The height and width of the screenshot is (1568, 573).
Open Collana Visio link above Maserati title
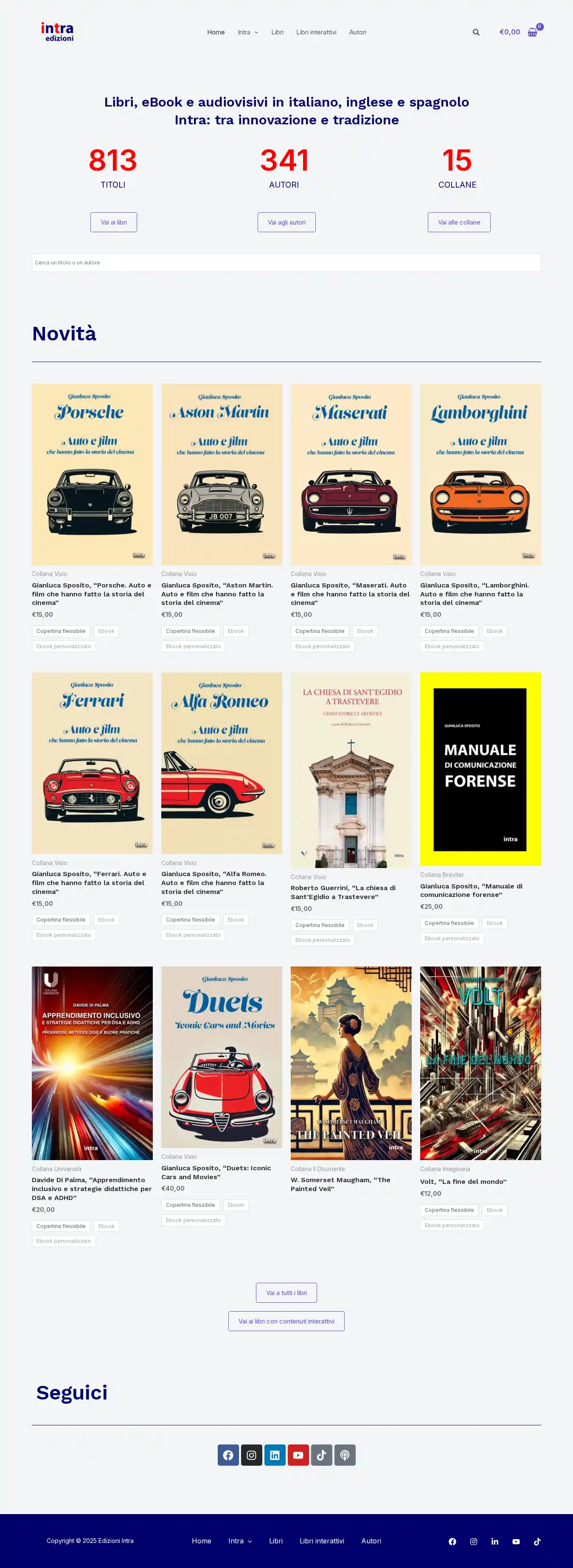tap(308, 574)
